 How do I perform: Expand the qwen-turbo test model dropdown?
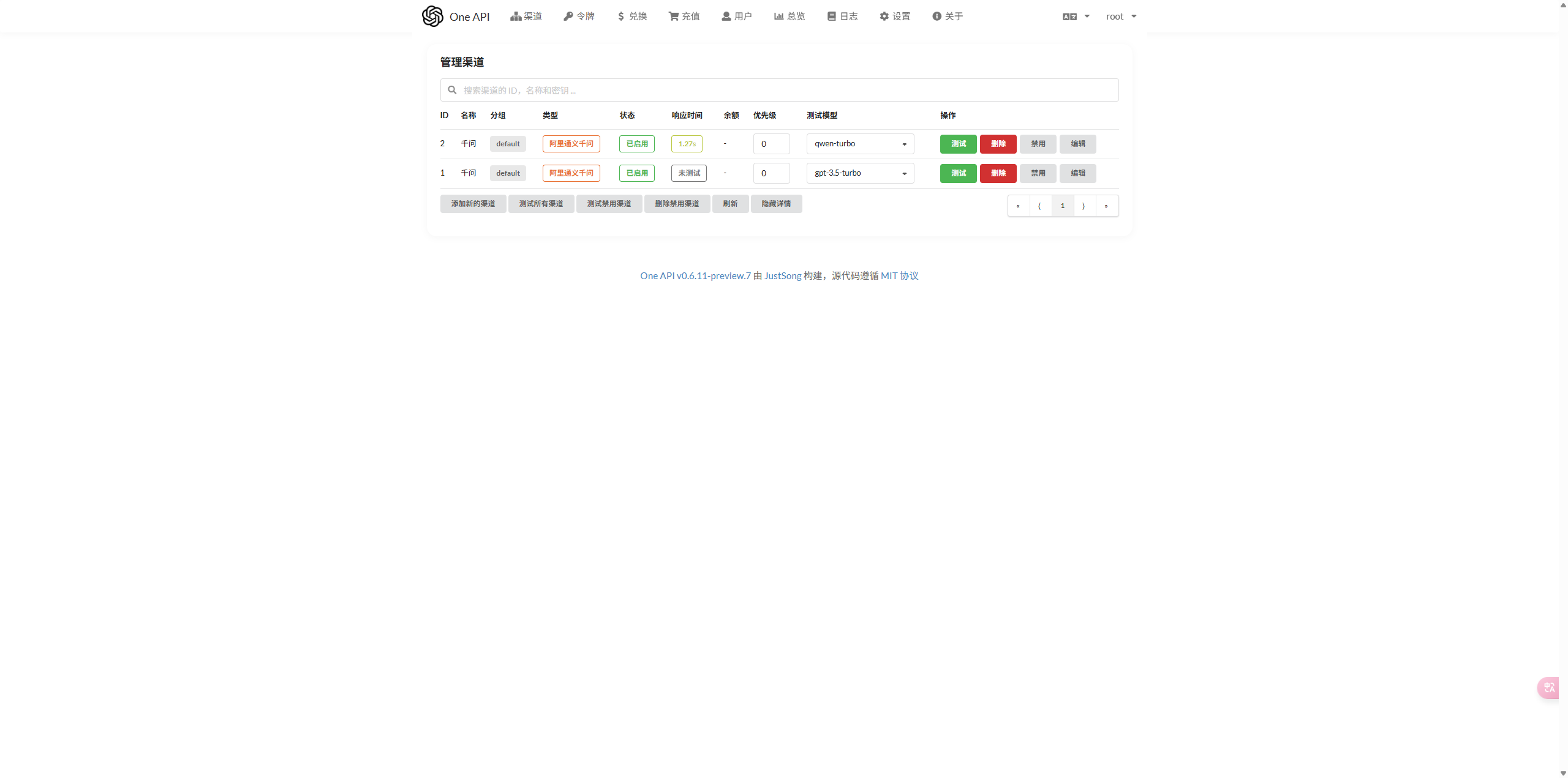860,144
